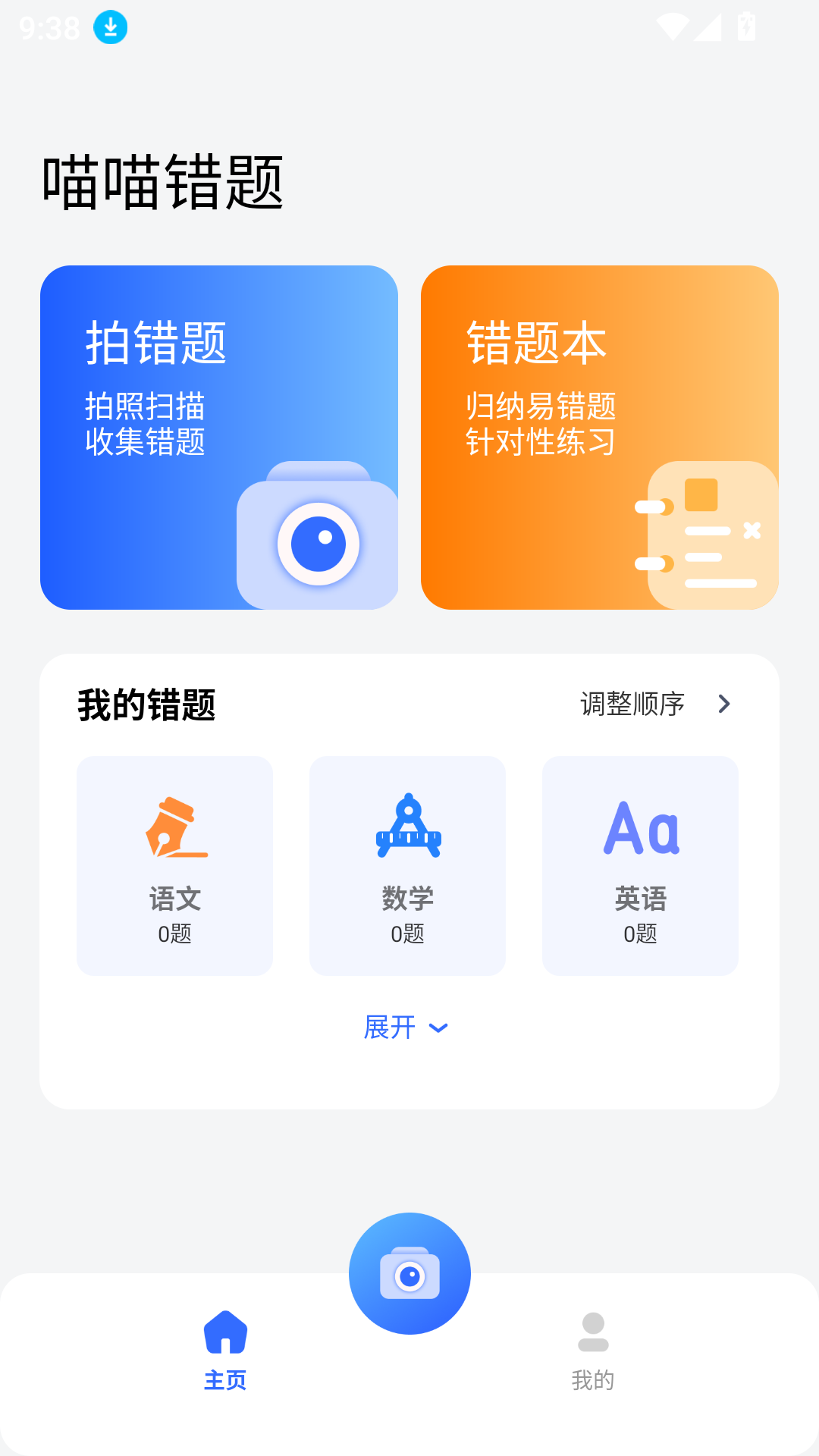Tap the down arrow beside 展开

click(x=438, y=1030)
